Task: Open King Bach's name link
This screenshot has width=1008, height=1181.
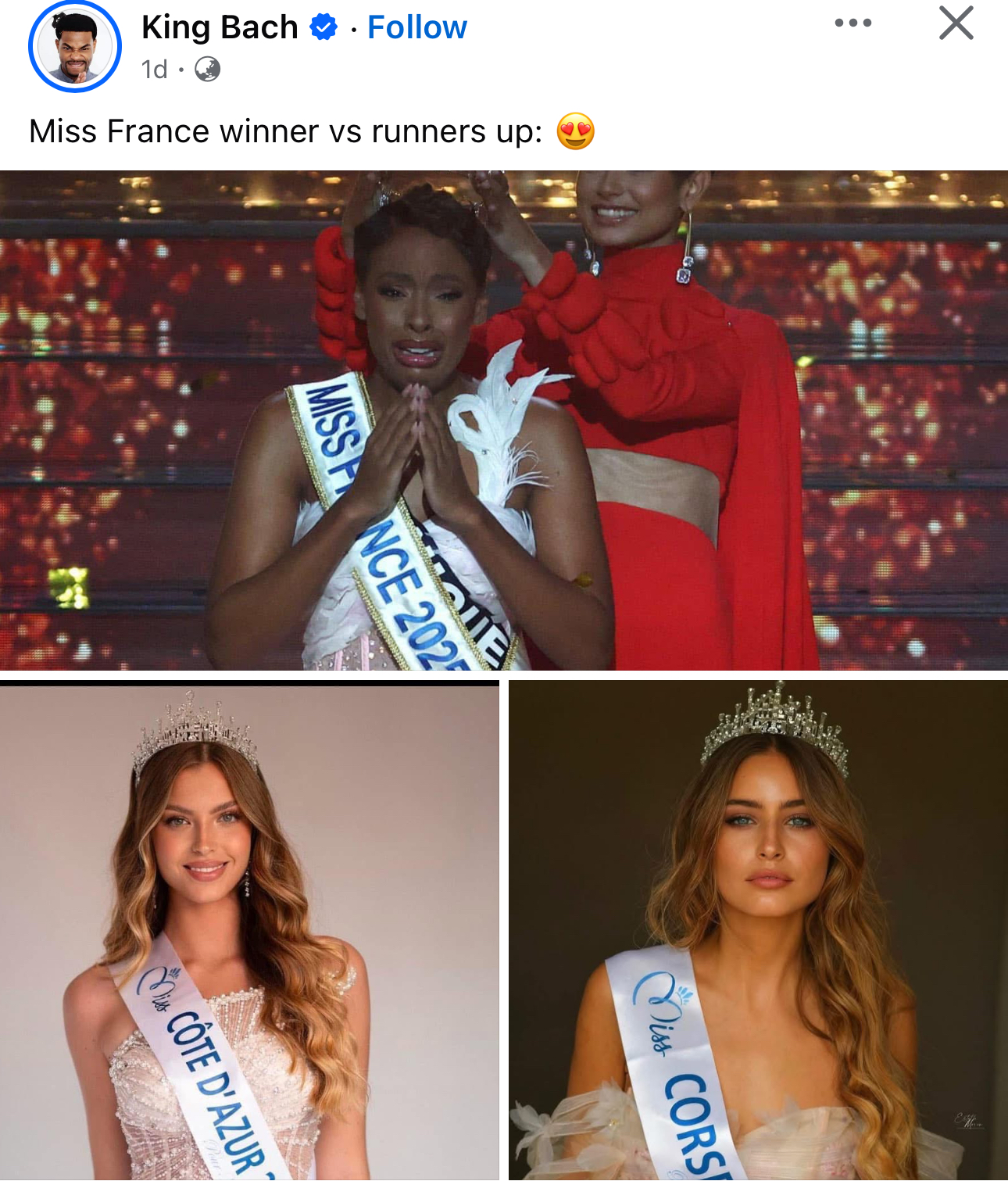Action: pos(220,27)
